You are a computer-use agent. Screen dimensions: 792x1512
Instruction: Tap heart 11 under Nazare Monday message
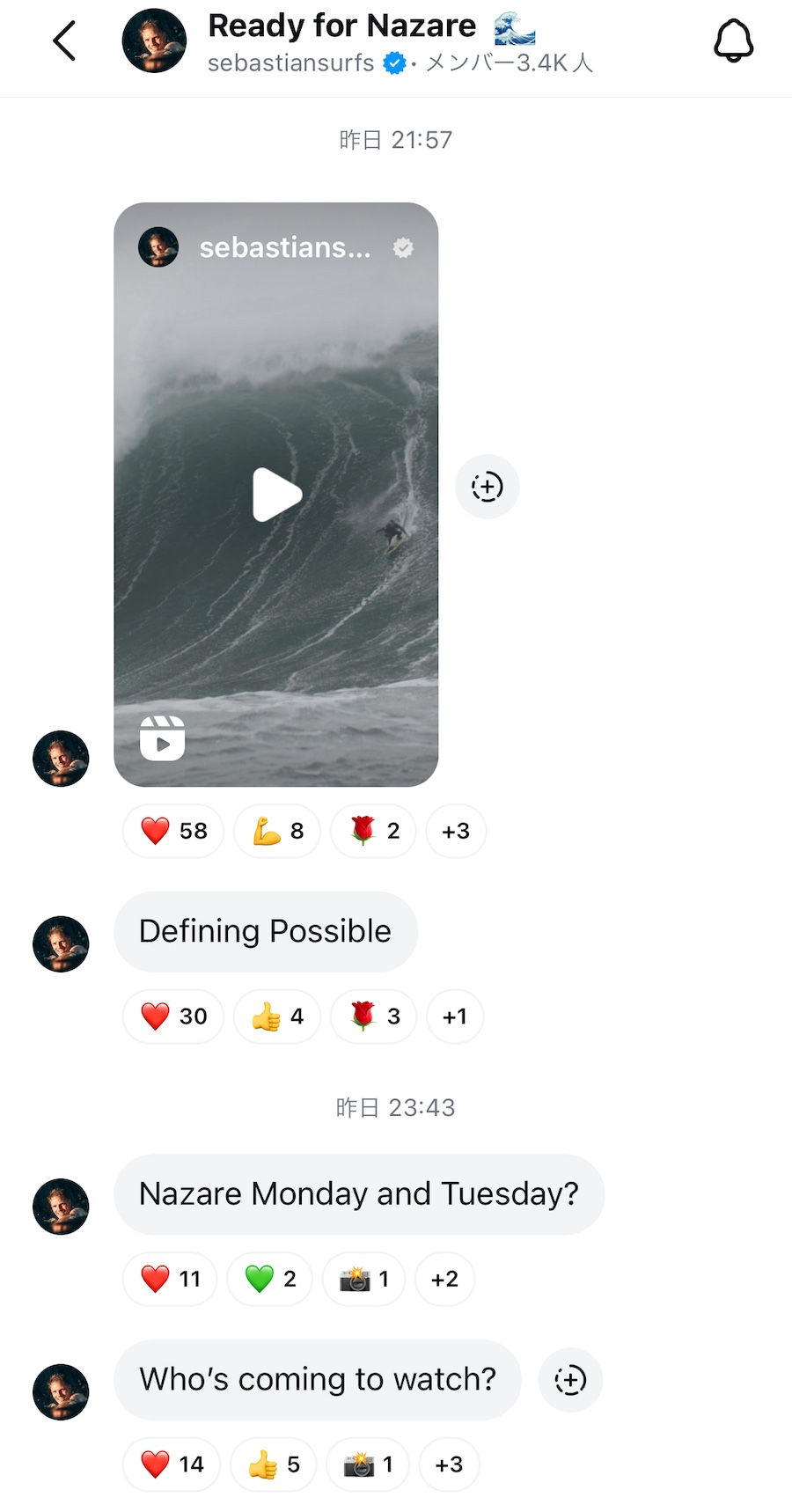tap(170, 1279)
